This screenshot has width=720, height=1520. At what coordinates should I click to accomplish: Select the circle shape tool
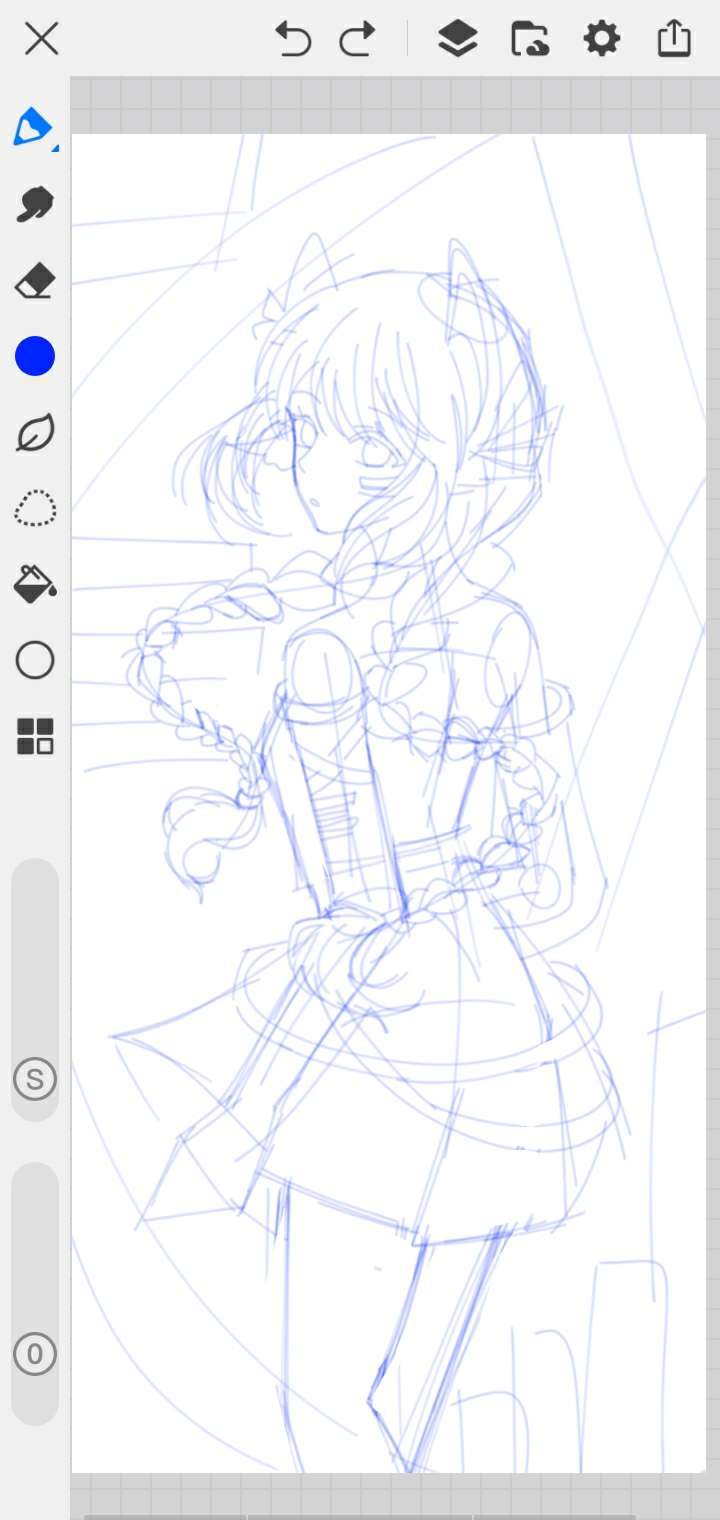tap(34, 660)
